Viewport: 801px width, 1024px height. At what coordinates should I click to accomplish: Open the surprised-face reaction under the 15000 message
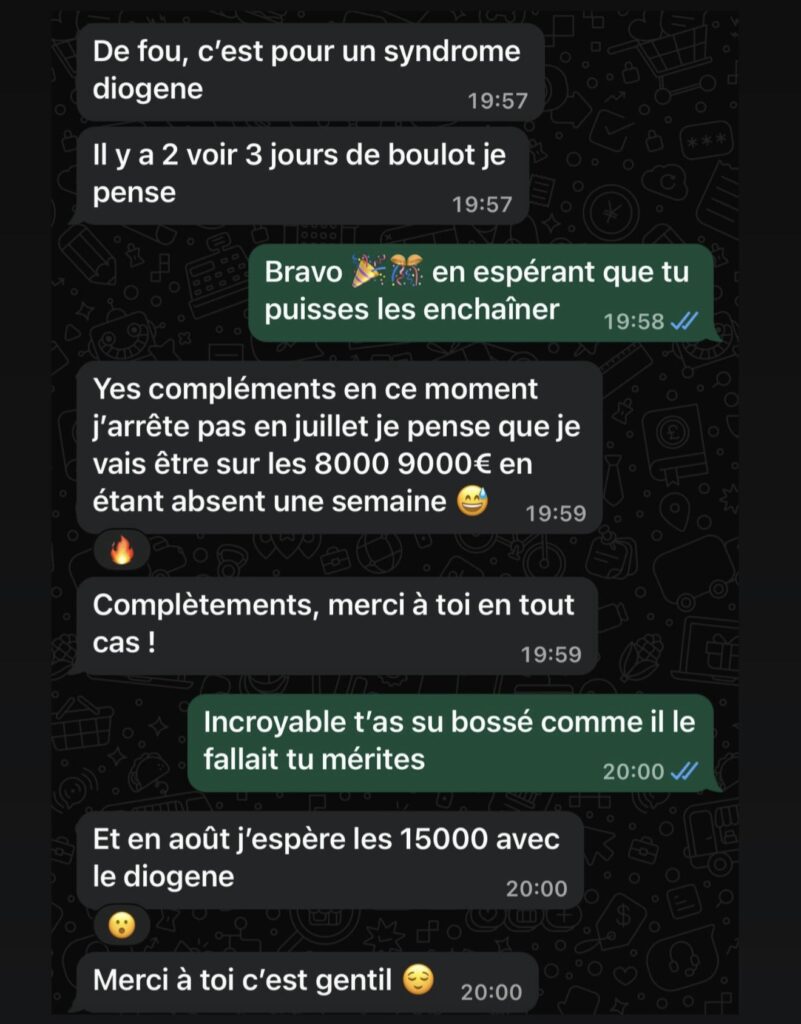coord(121,925)
